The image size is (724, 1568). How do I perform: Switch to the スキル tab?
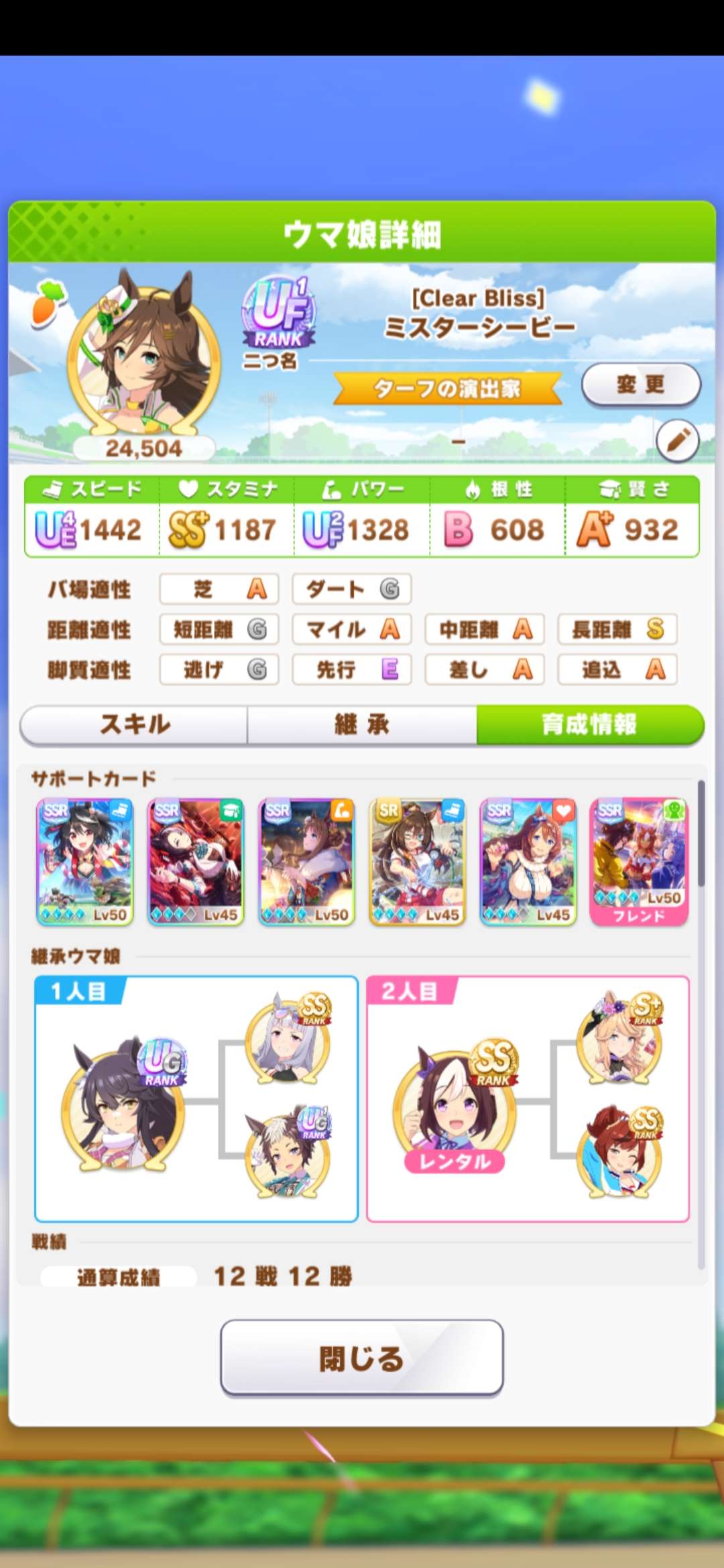click(134, 724)
